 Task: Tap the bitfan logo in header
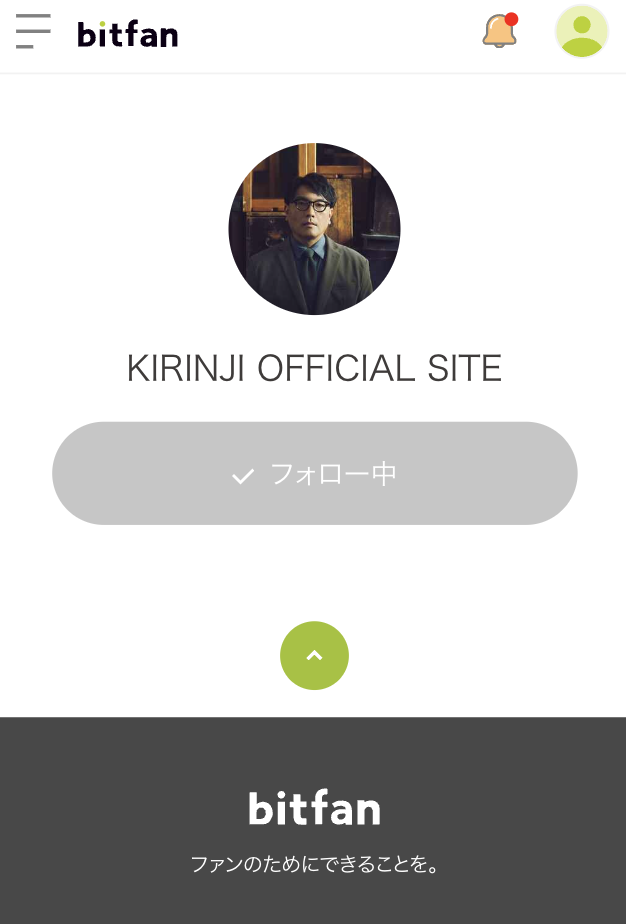[x=128, y=34]
